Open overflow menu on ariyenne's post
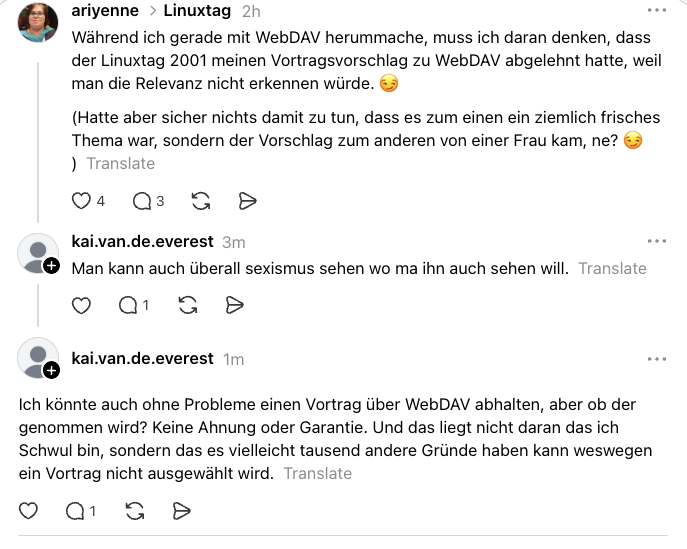This screenshot has height=549, width=687. pyautogui.click(x=656, y=10)
